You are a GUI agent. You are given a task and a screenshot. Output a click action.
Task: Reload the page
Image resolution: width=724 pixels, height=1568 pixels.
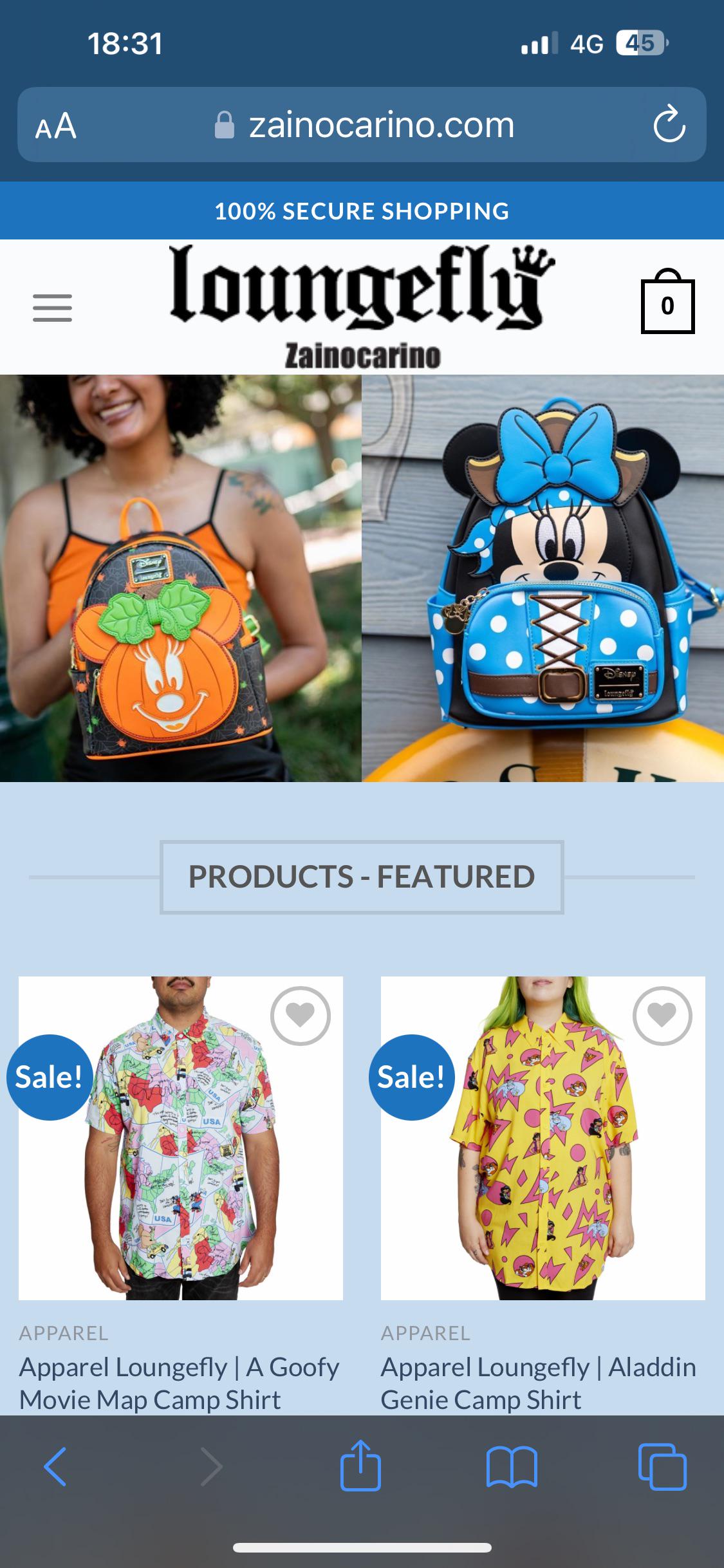pos(669,125)
